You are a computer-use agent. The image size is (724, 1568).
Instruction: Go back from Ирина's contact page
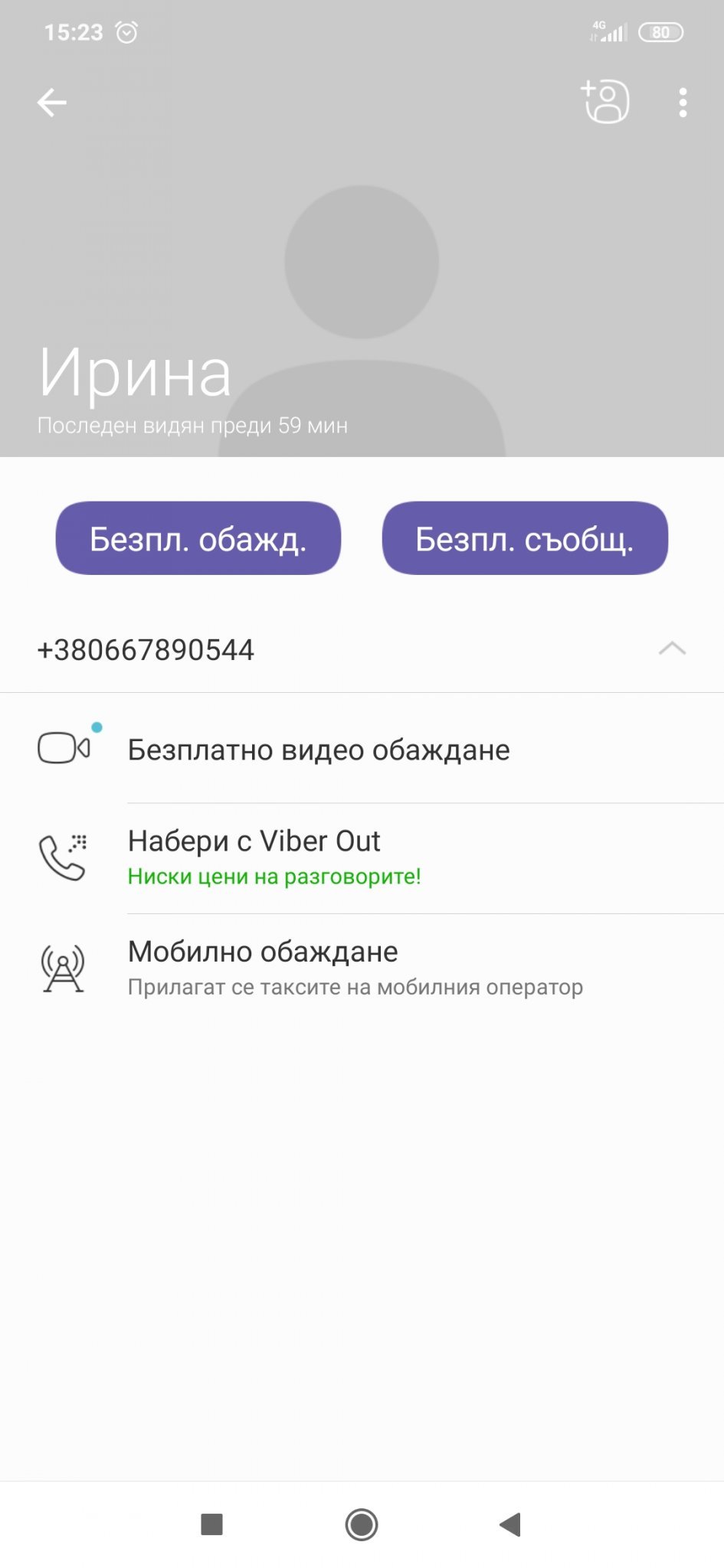pos(52,103)
